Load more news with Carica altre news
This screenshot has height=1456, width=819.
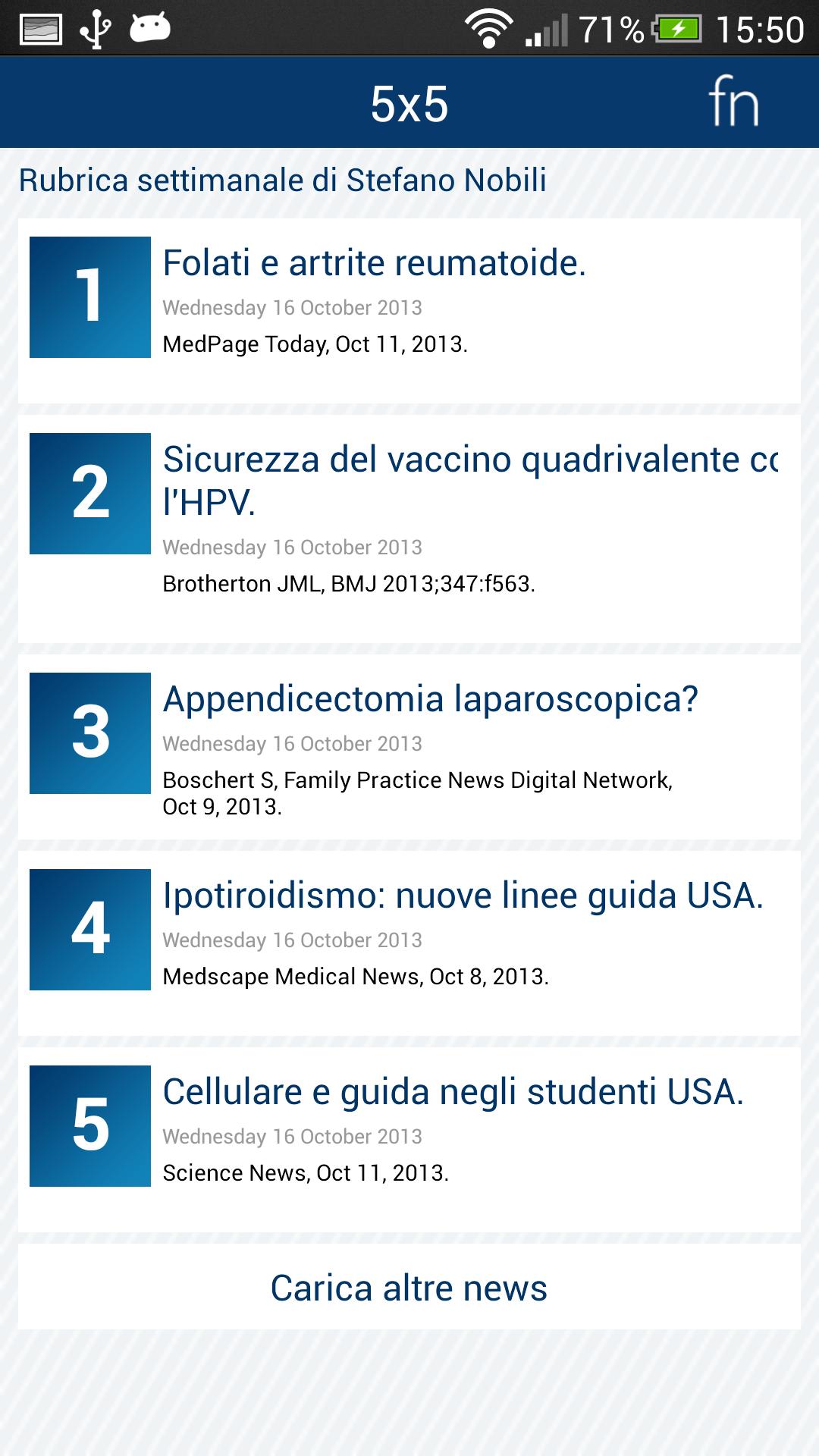[409, 1288]
